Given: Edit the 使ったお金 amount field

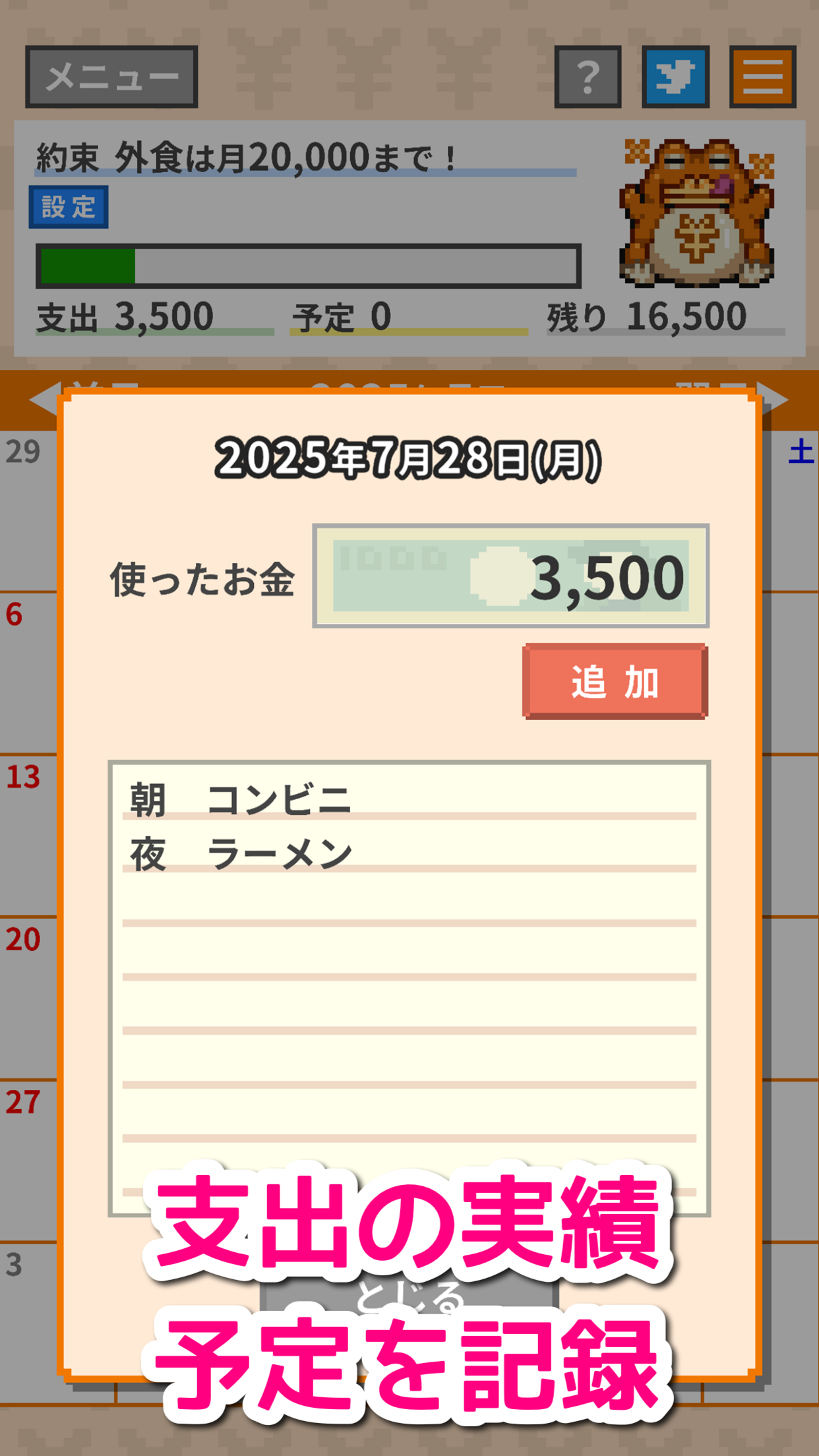Looking at the screenshot, I should [x=510, y=576].
